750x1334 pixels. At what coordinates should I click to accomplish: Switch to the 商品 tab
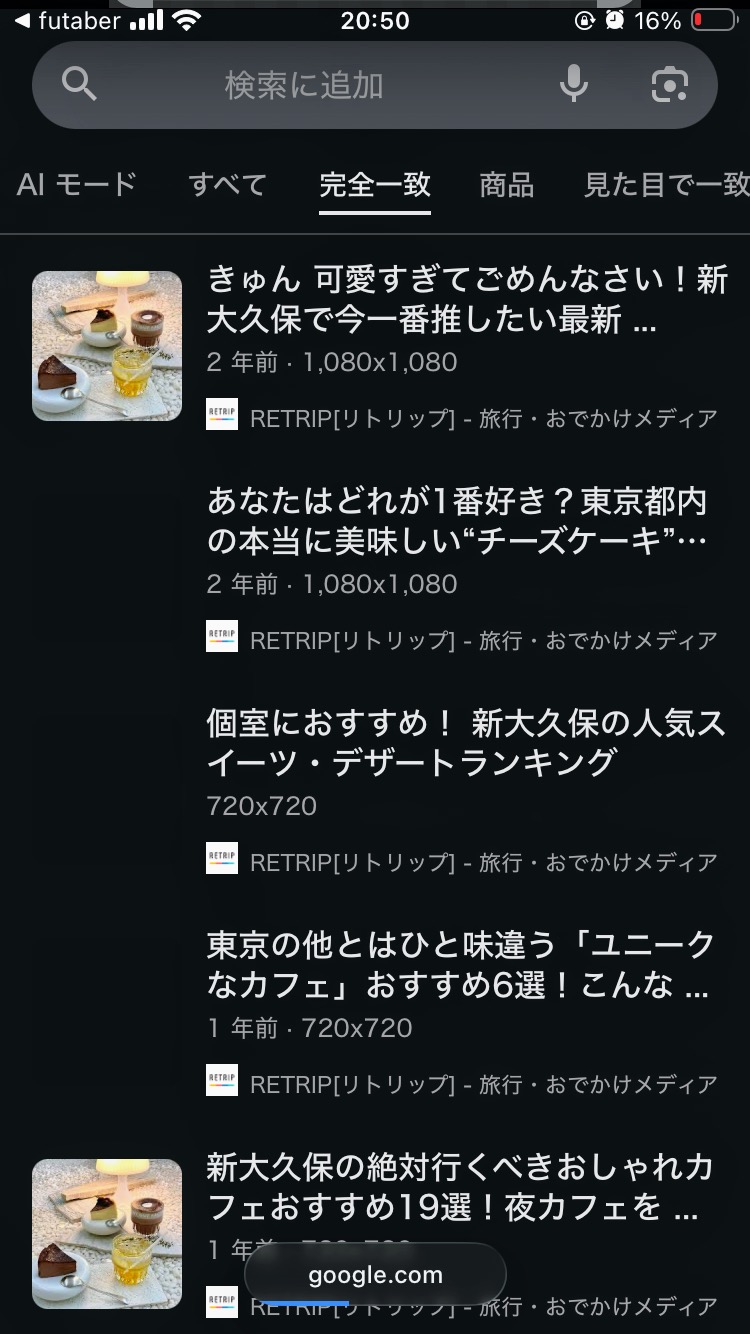[506, 185]
